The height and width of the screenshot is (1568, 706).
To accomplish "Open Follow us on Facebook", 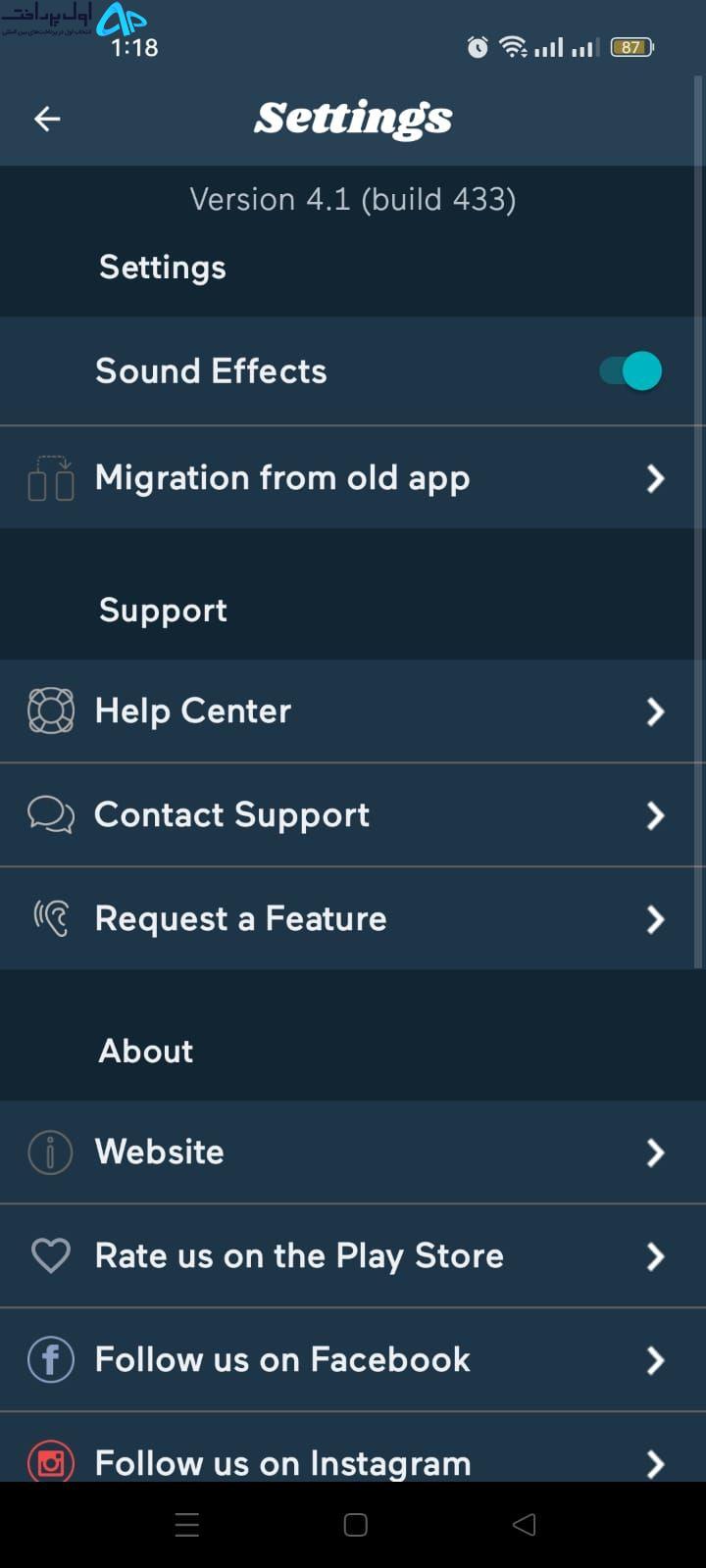I will tap(353, 1360).
